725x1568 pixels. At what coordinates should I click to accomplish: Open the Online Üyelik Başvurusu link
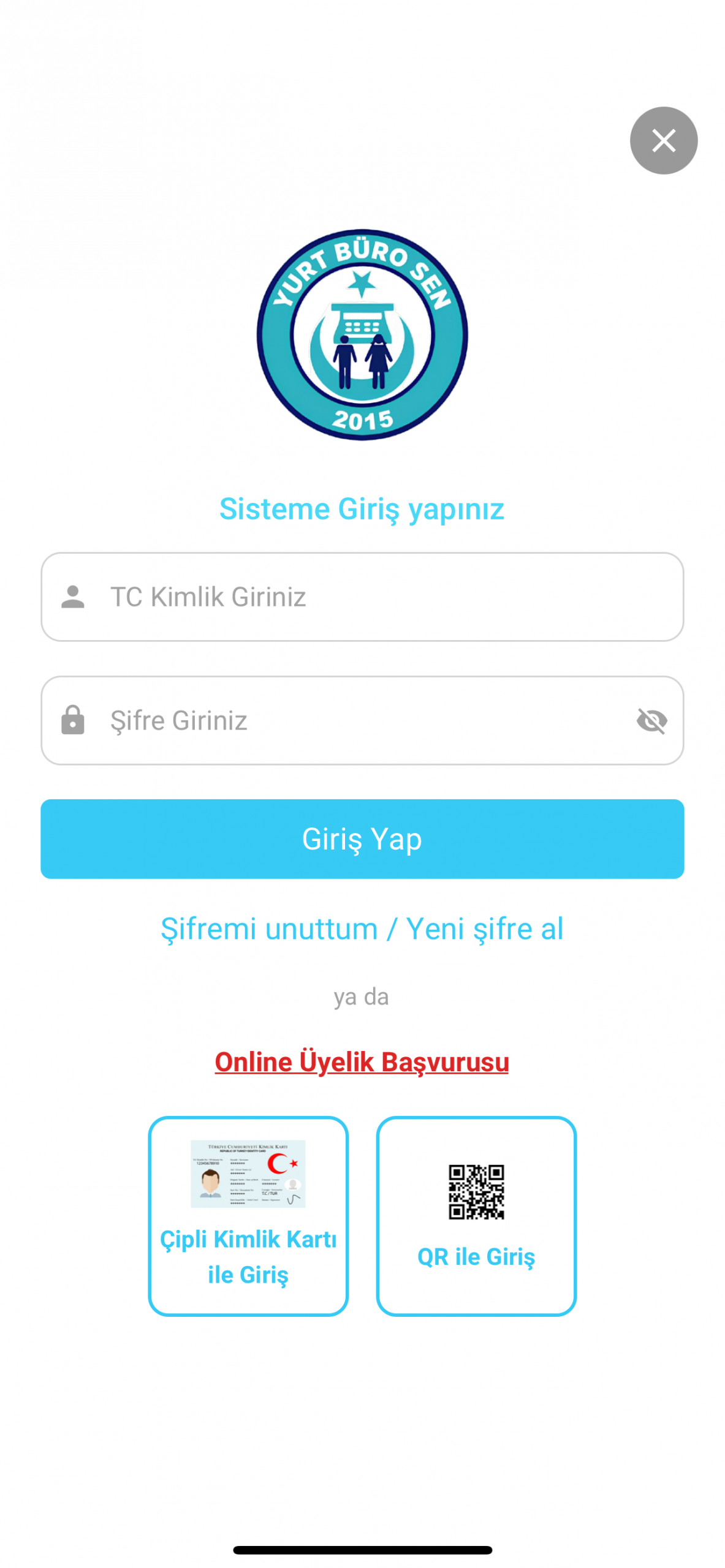click(x=362, y=1062)
